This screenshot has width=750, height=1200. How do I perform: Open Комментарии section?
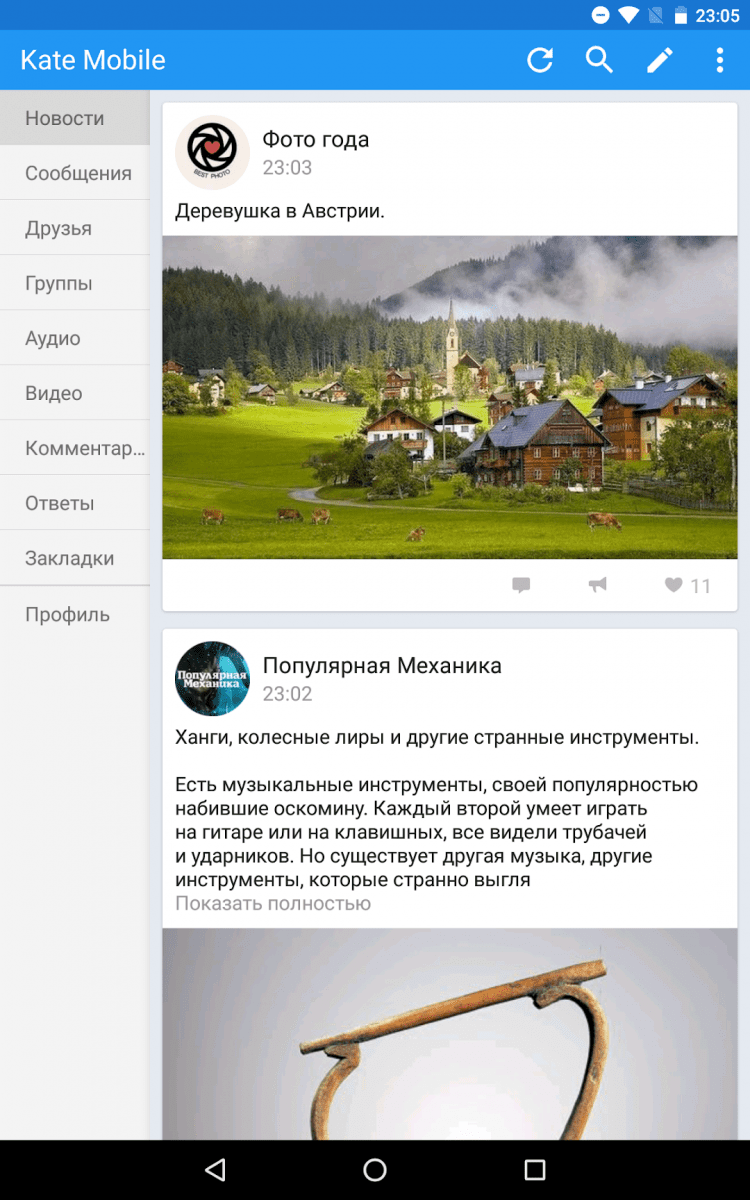click(x=84, y=448)
